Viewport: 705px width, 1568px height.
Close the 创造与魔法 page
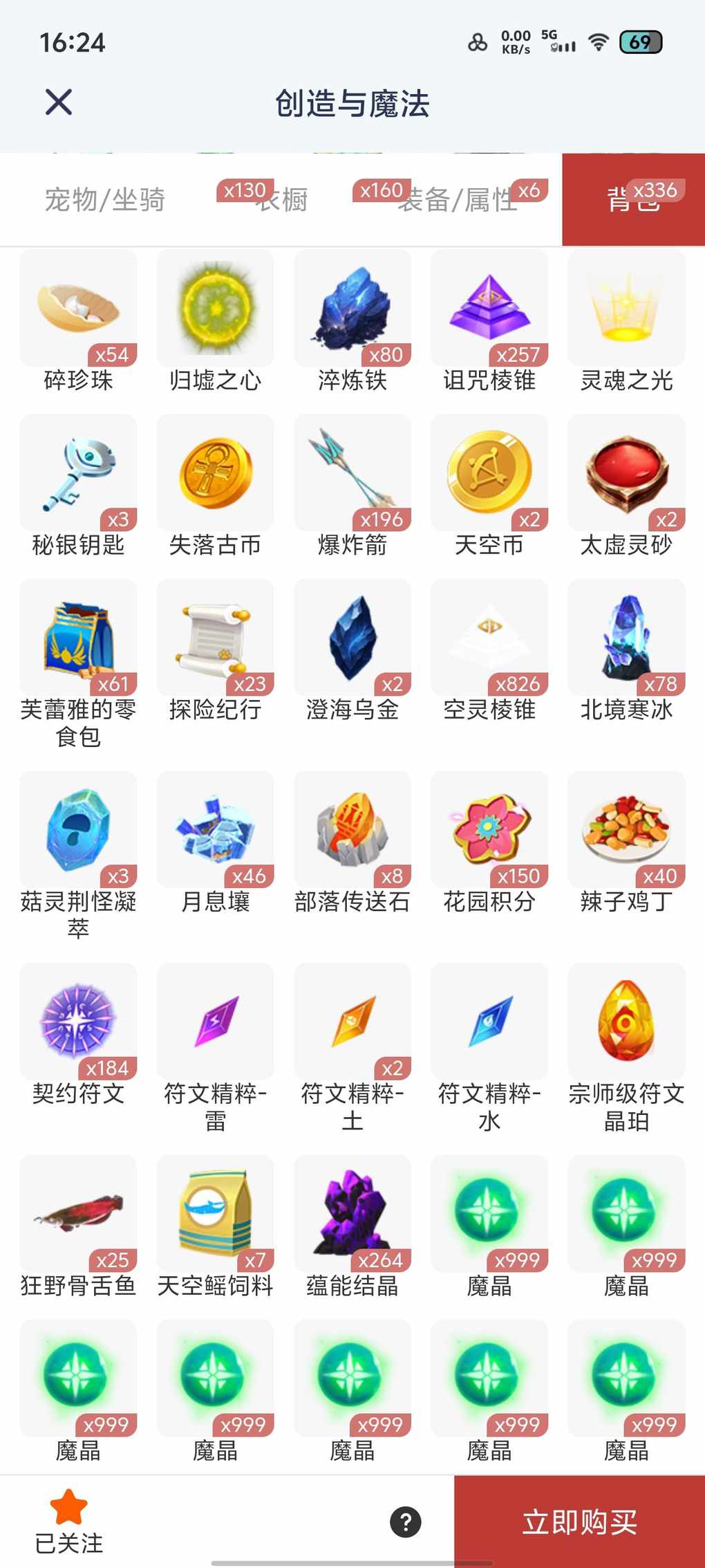coord(59,102)
